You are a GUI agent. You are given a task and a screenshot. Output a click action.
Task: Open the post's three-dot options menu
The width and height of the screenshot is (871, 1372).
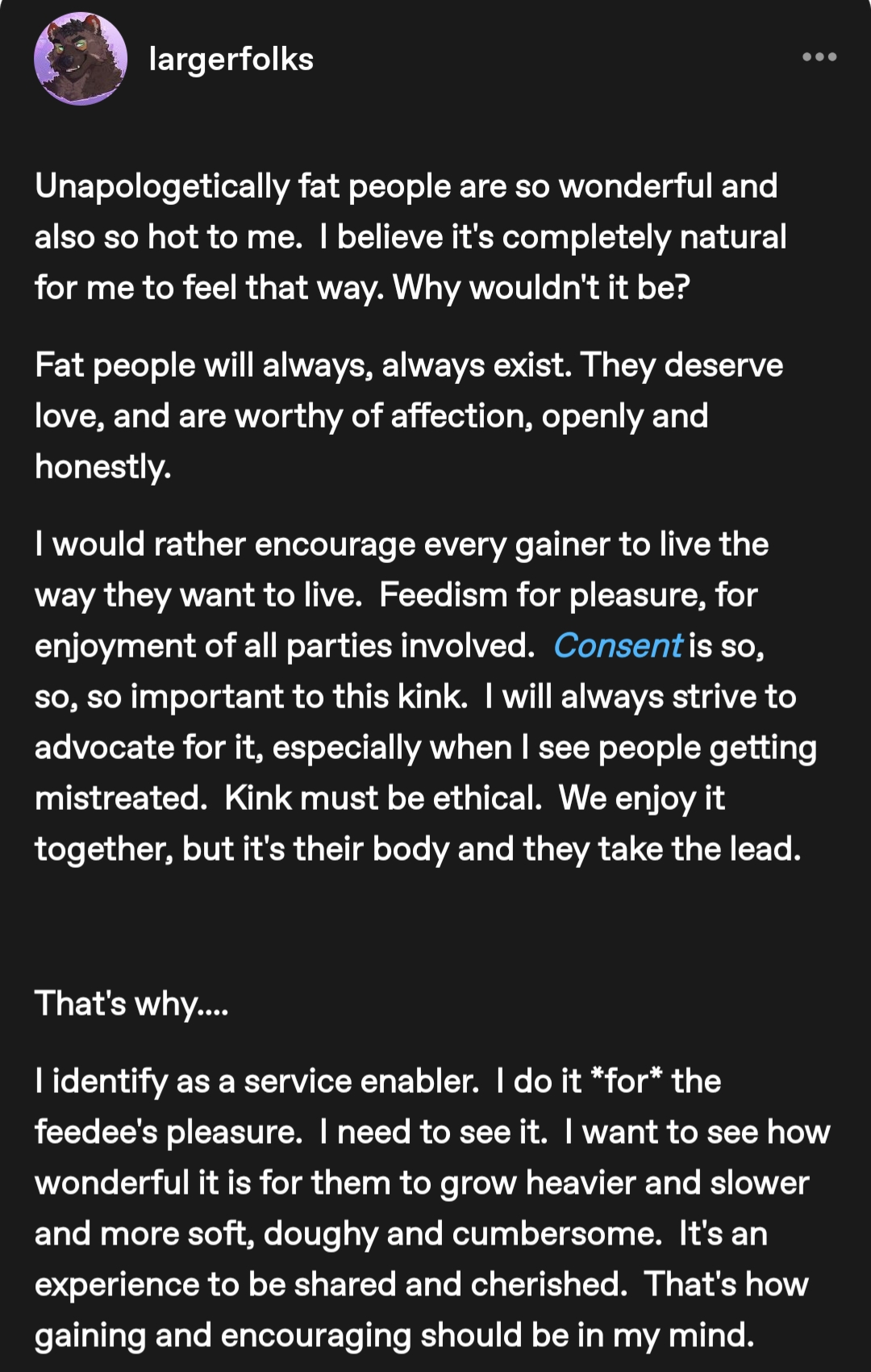(819, 56)
